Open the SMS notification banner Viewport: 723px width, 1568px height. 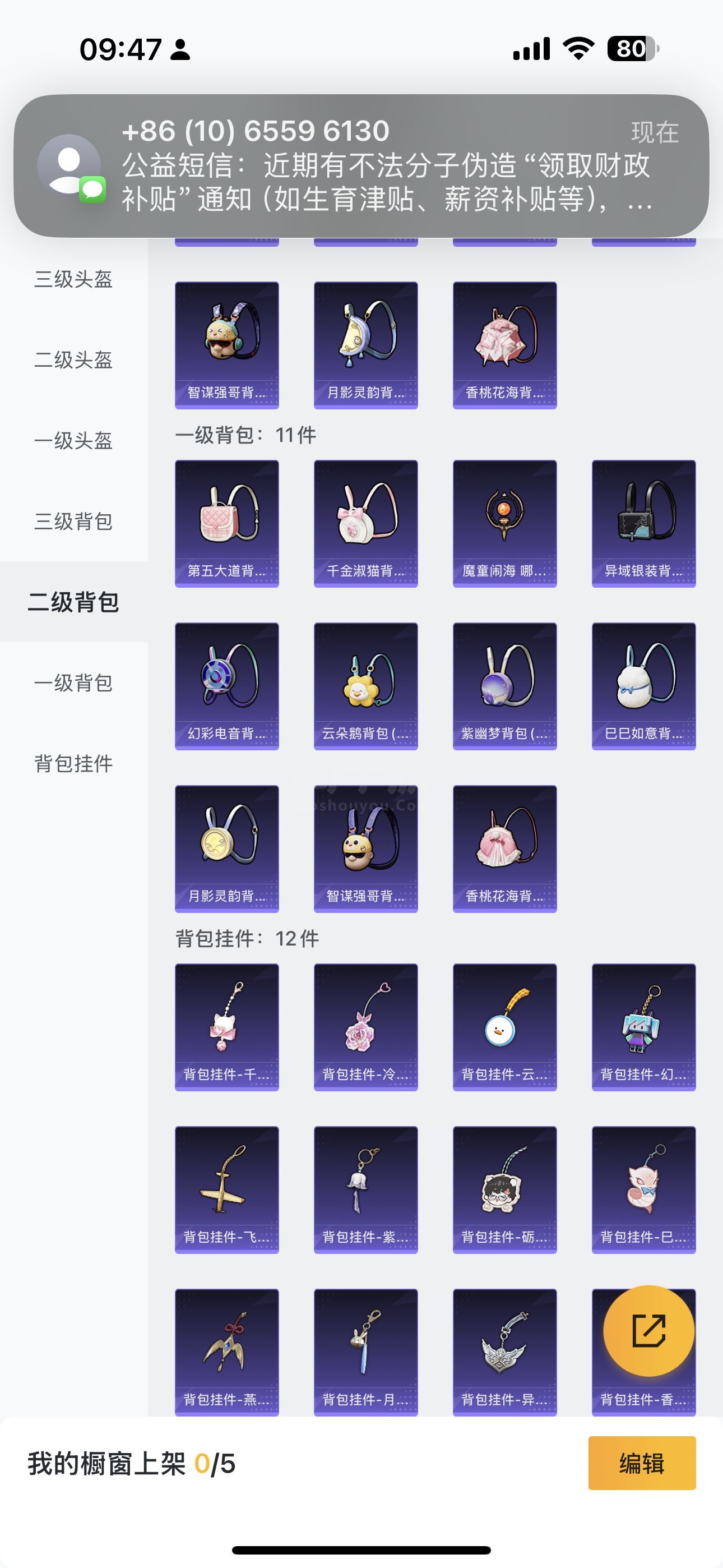(x=361, y=165)
